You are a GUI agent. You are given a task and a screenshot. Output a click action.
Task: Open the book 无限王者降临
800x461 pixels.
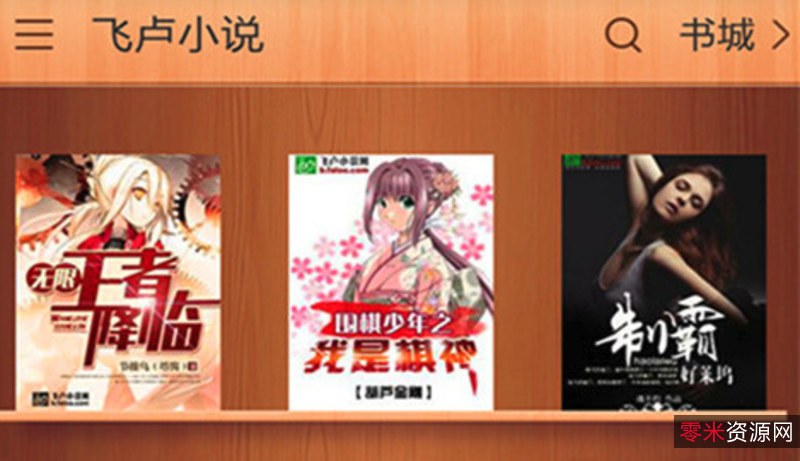click(118, 282)
